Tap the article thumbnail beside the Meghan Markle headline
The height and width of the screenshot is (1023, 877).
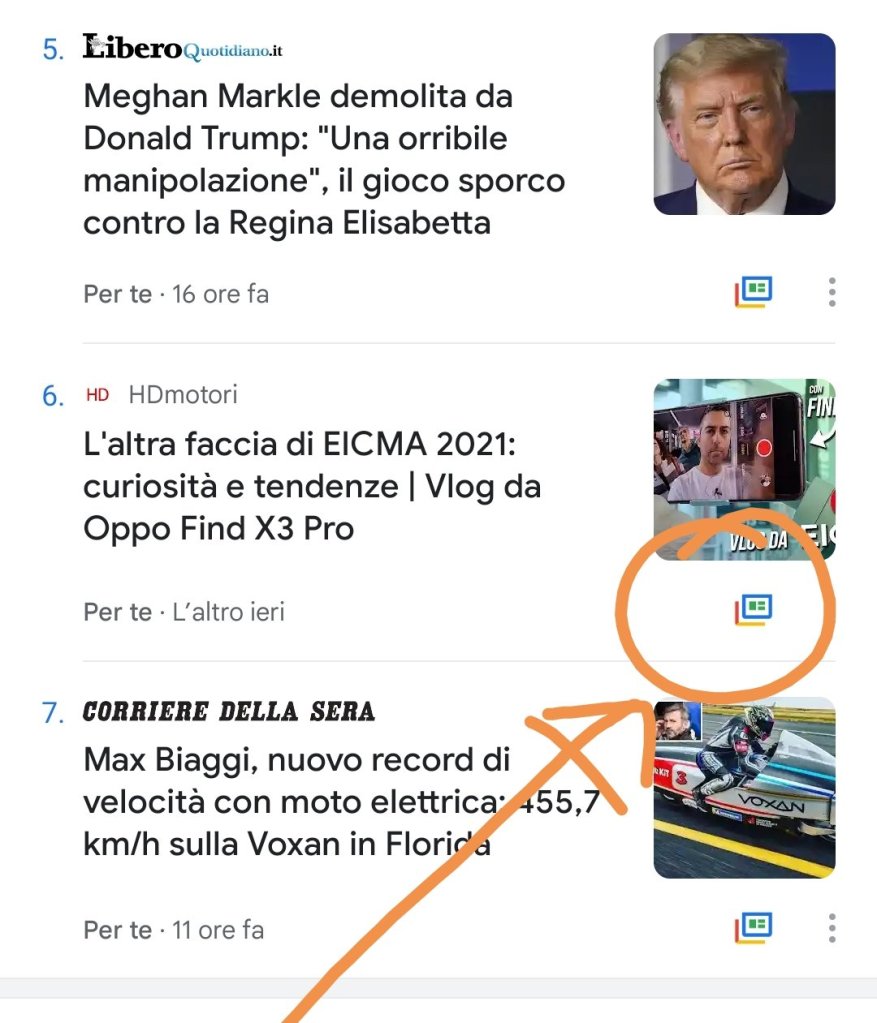(x=744, y=124)
